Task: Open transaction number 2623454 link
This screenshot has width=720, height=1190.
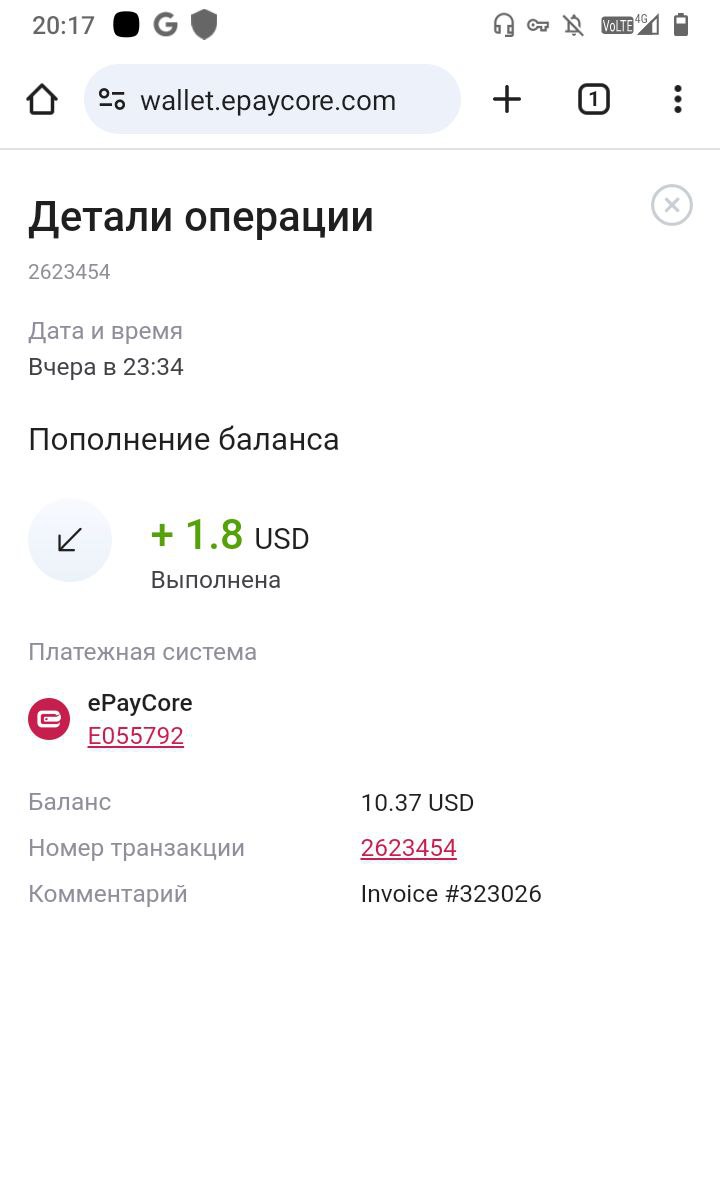Action: point(408,848)
